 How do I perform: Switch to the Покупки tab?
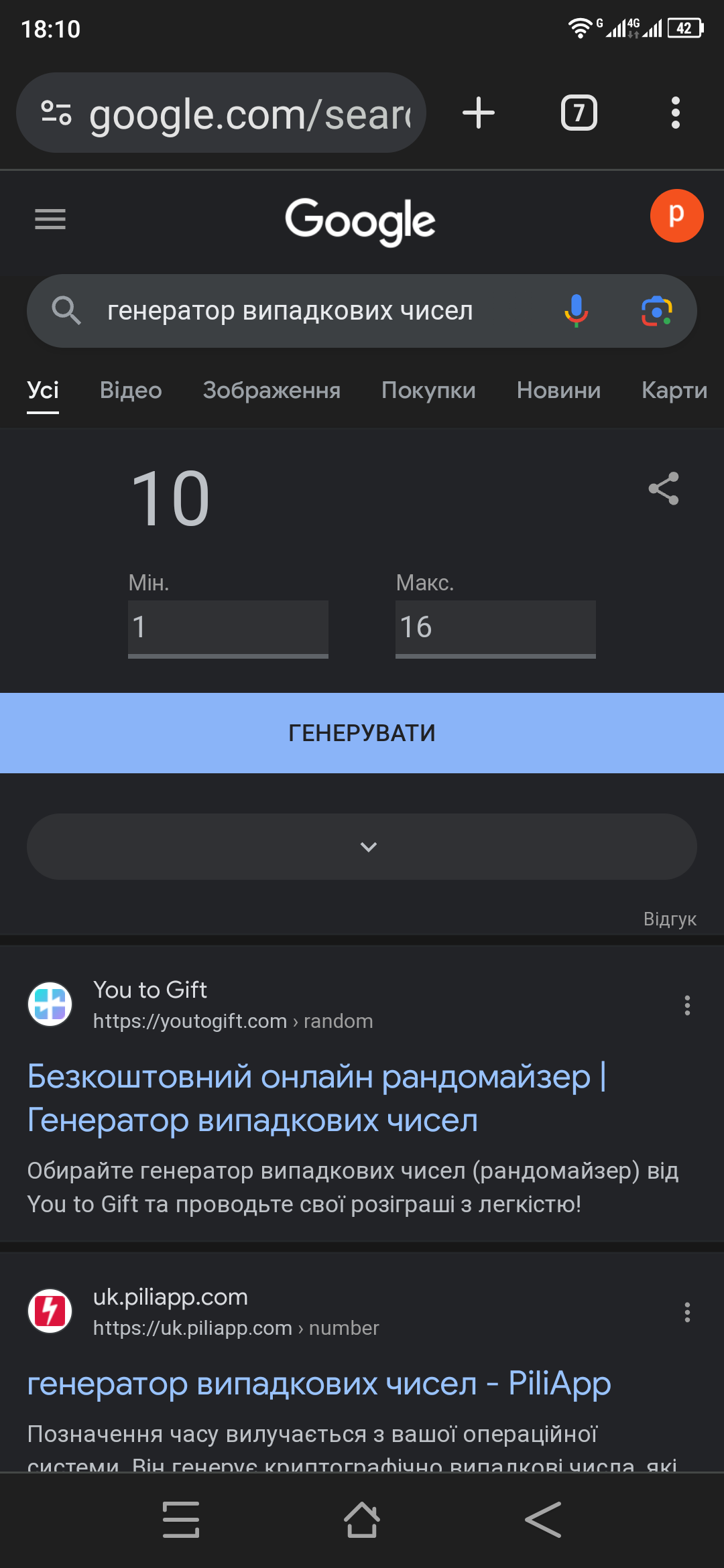coord(428,390)
